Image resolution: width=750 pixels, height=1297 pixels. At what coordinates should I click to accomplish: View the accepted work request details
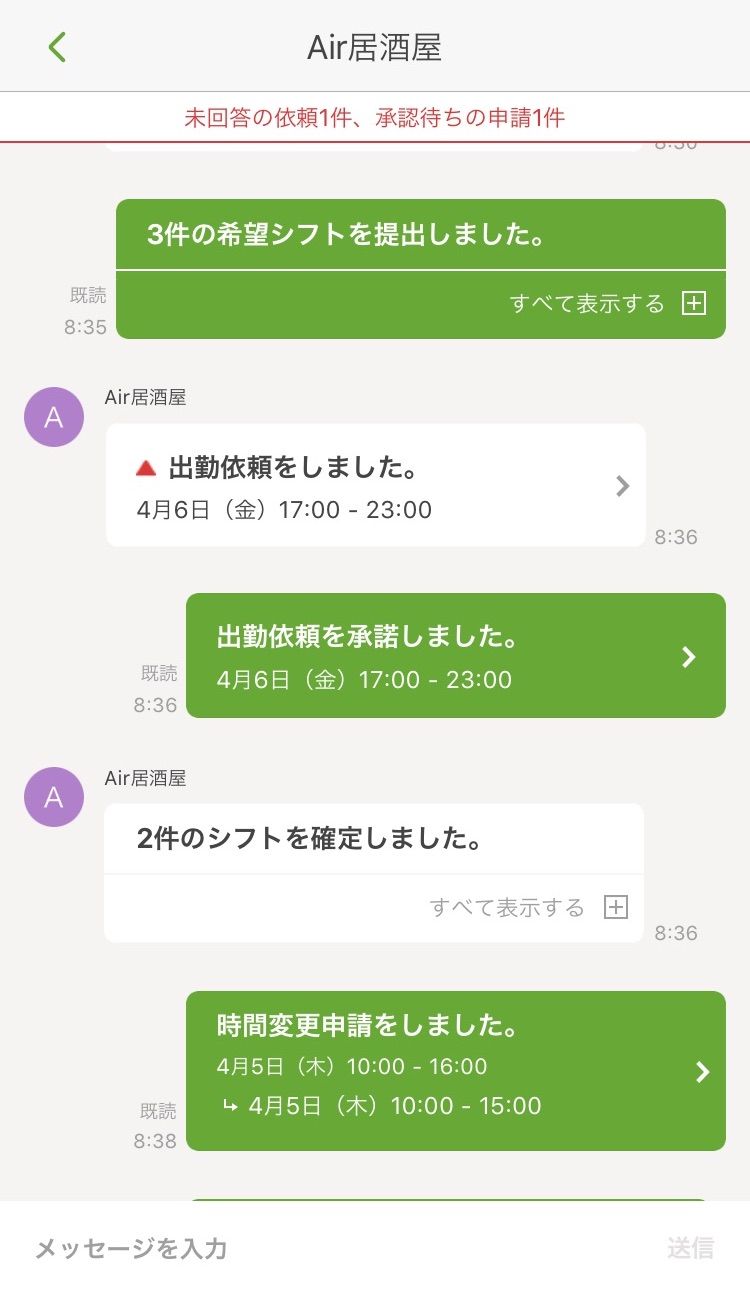point(455,656)
